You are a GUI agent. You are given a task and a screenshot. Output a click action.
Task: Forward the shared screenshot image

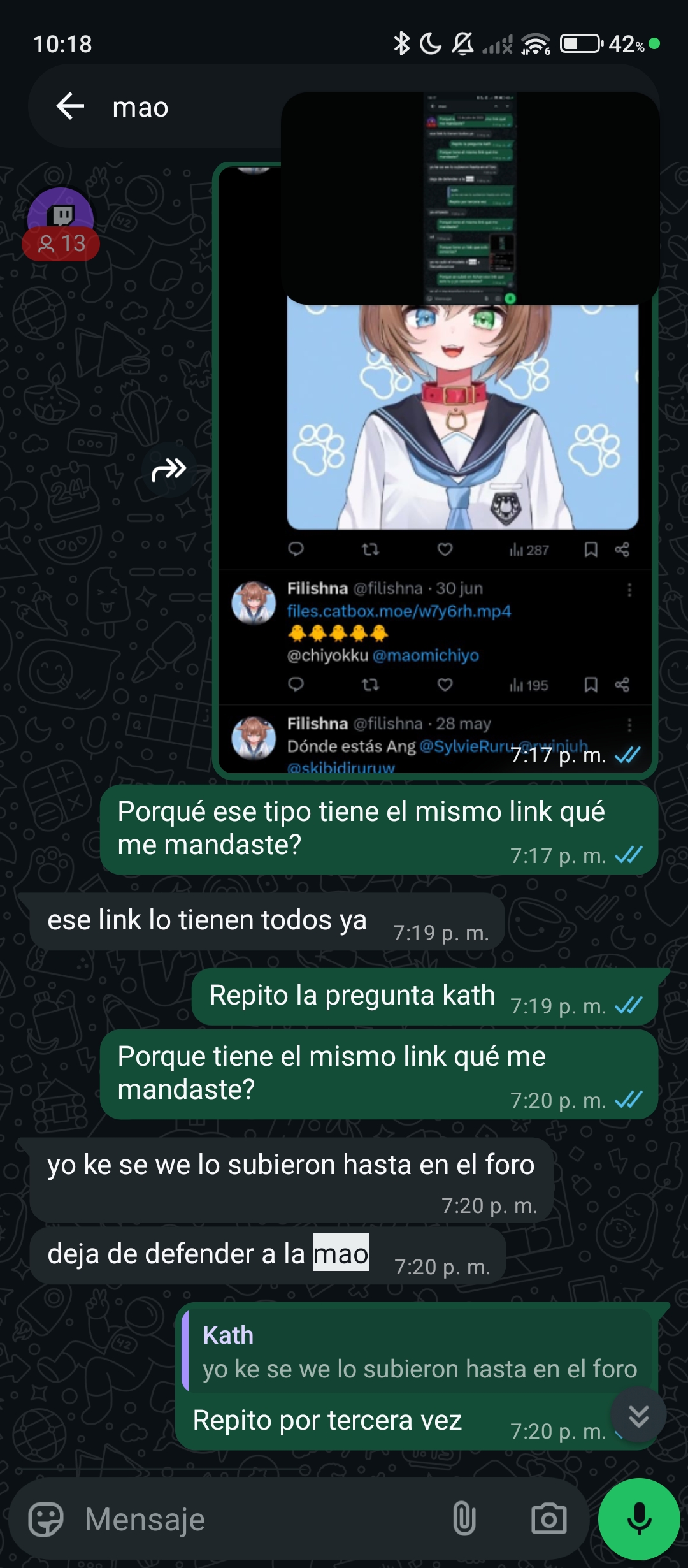(x=169, y=470)
